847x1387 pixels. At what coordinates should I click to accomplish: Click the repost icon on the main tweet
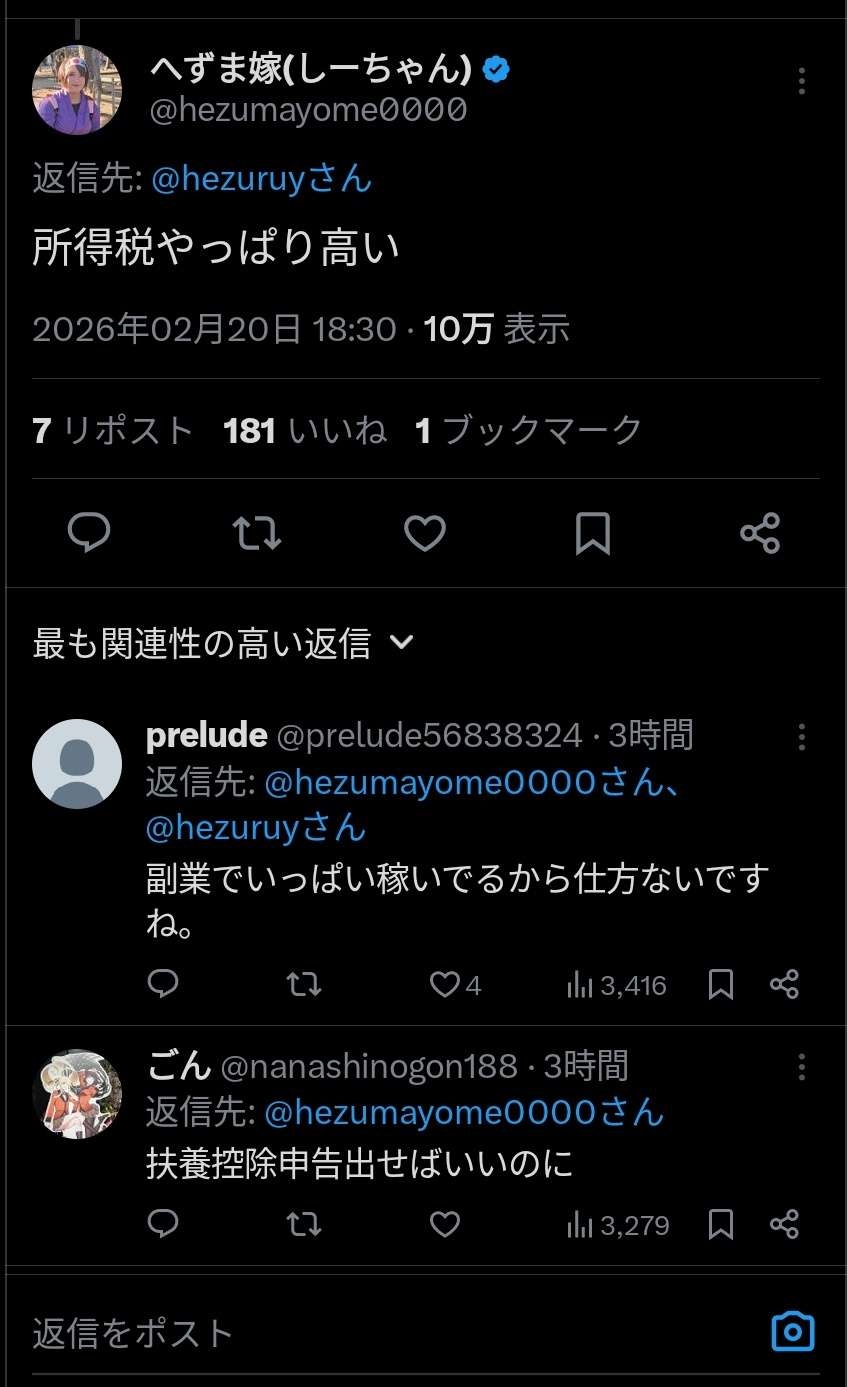click(x=257, y=535)
